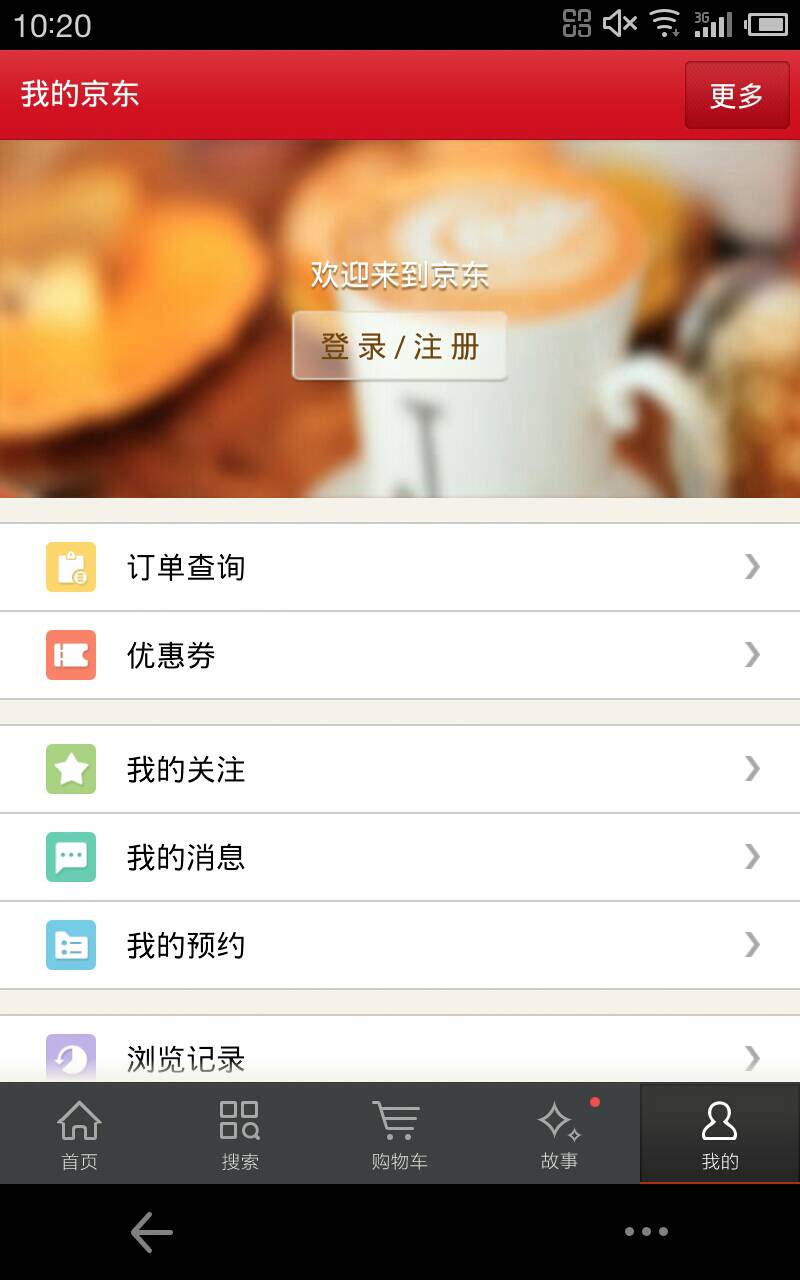
Task: Open 我的关注 list
Action: 400,769
